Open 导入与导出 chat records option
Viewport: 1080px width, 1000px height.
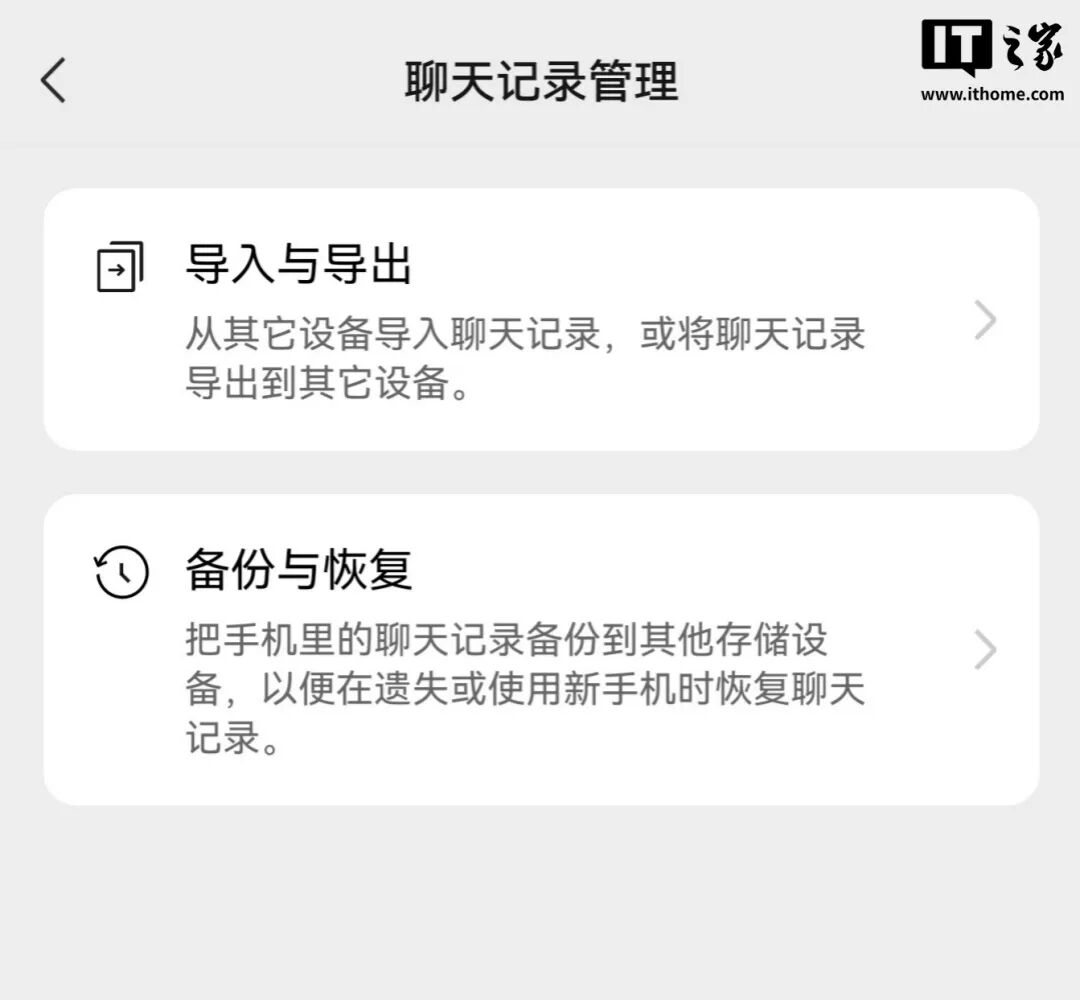(x=540, y=320)
